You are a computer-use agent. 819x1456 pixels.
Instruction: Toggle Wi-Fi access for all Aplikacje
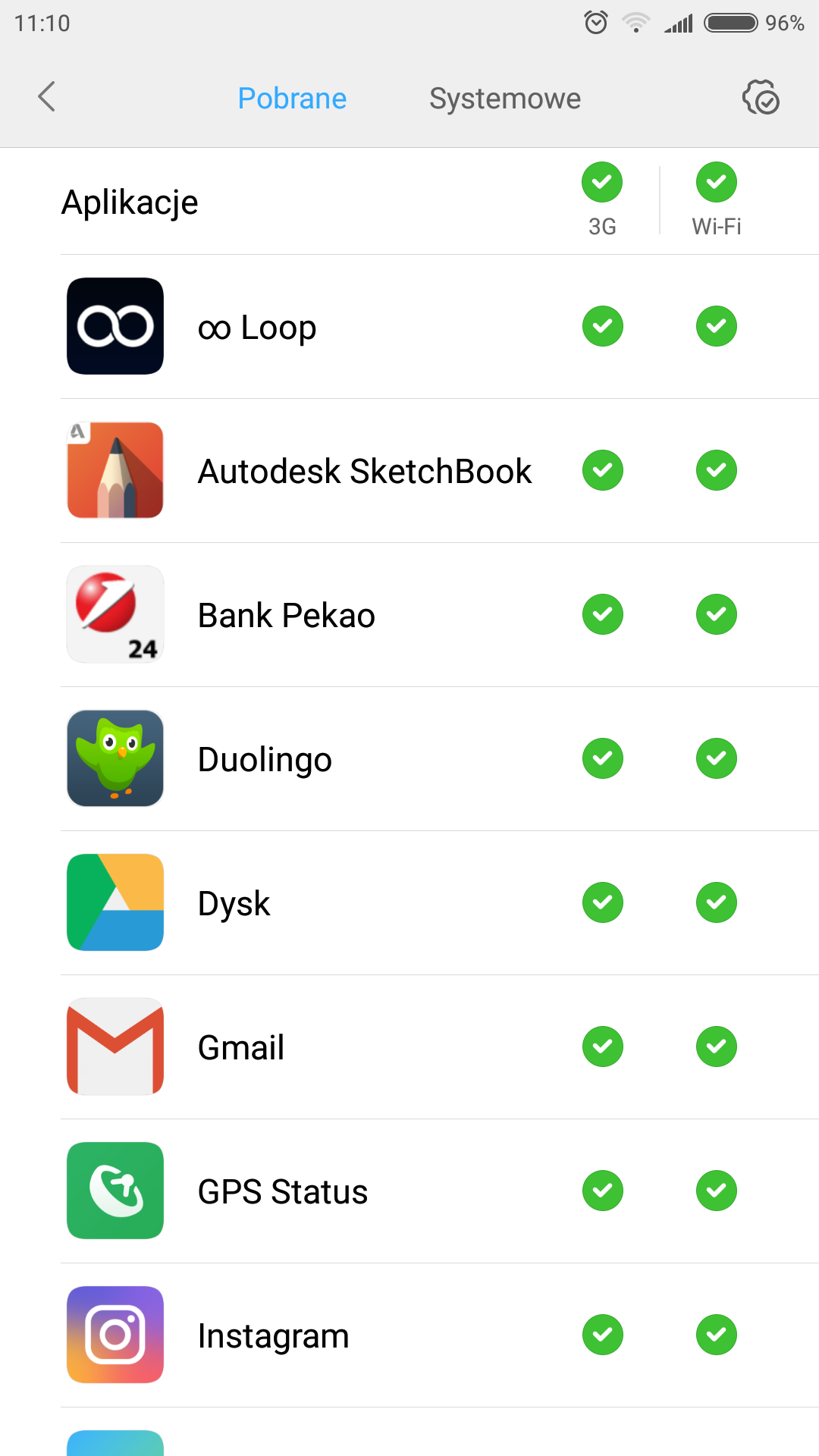pos(716,182)
